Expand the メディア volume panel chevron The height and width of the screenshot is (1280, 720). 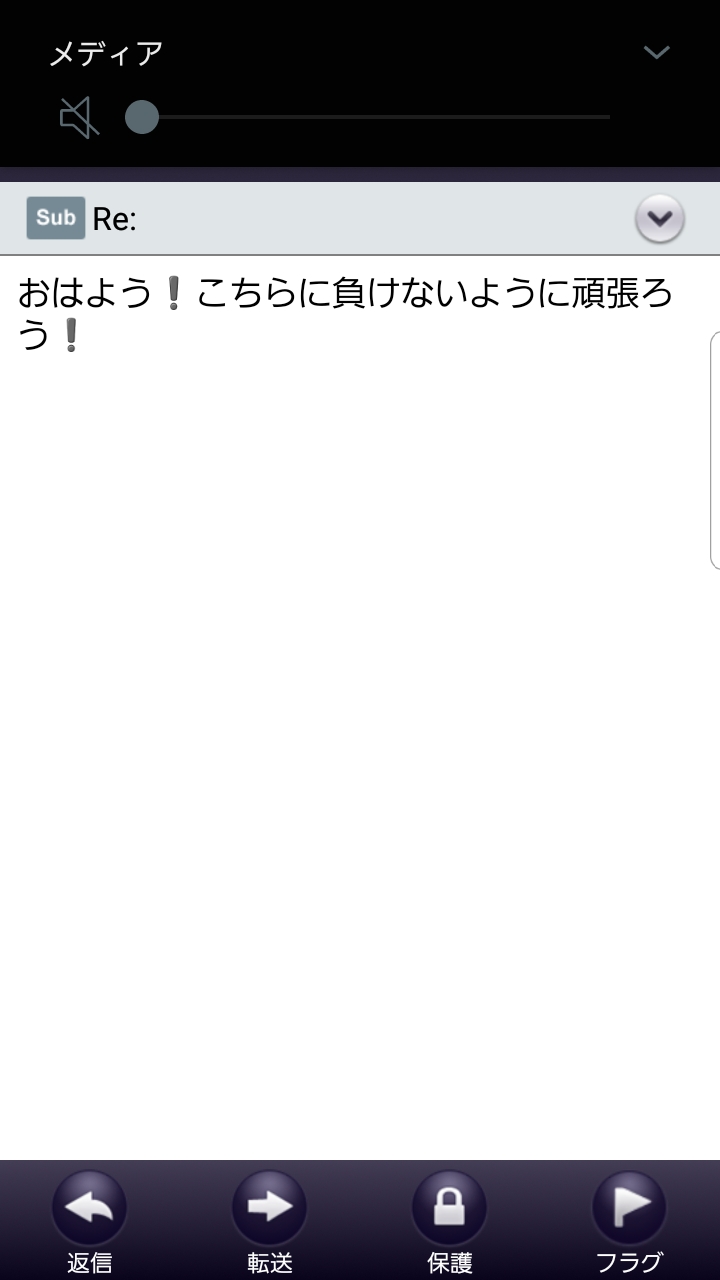656,52
